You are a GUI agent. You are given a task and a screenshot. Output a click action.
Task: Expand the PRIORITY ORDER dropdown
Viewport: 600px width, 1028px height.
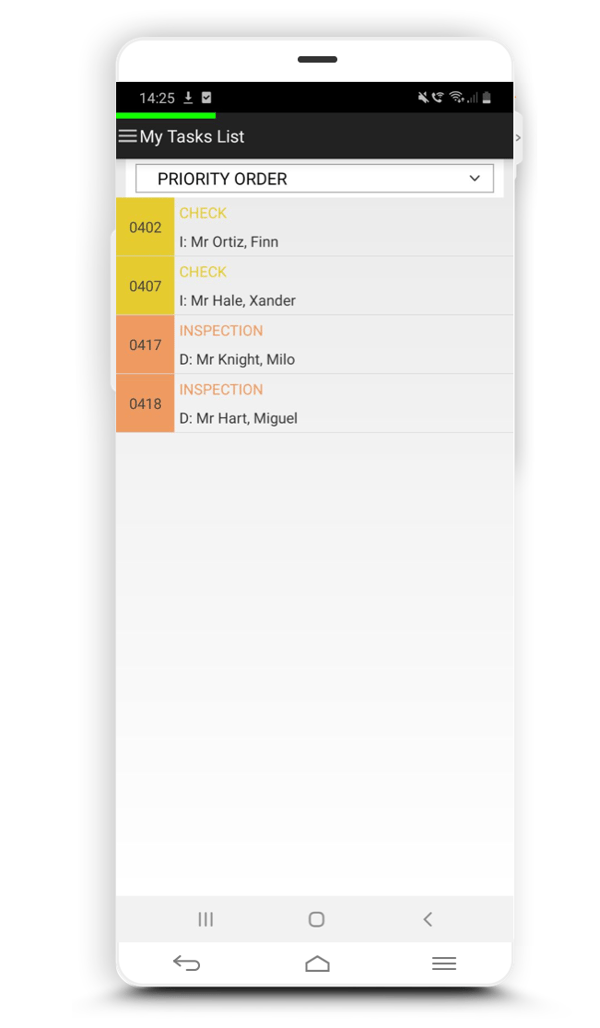coord(314,178)
